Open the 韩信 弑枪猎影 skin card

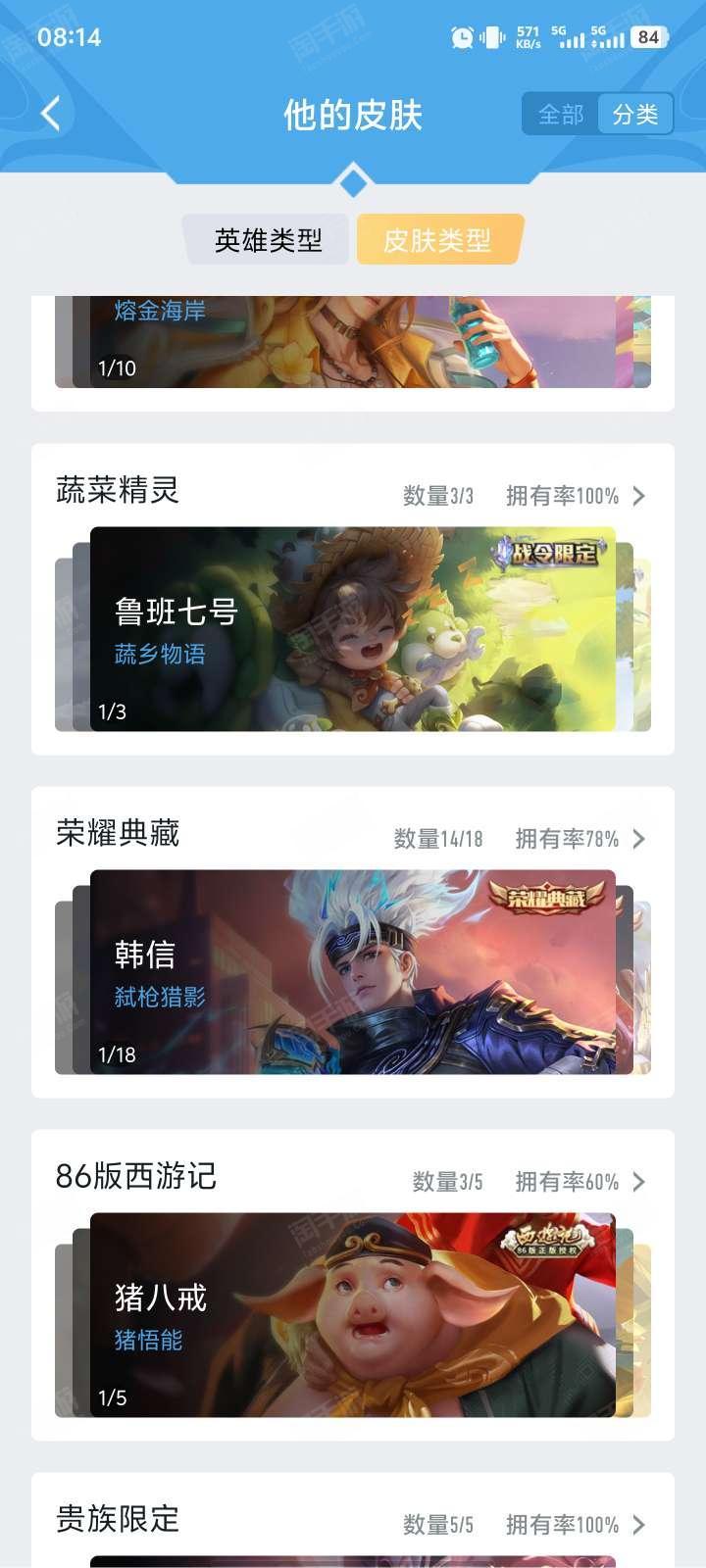pos(353,972)
